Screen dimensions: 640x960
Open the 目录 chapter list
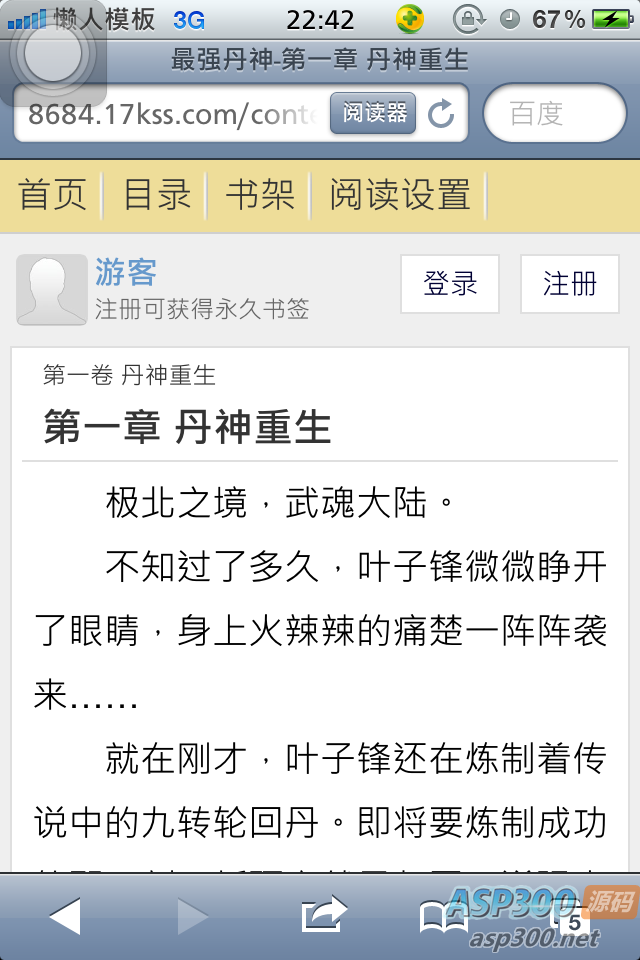click(x=157, y=195)
